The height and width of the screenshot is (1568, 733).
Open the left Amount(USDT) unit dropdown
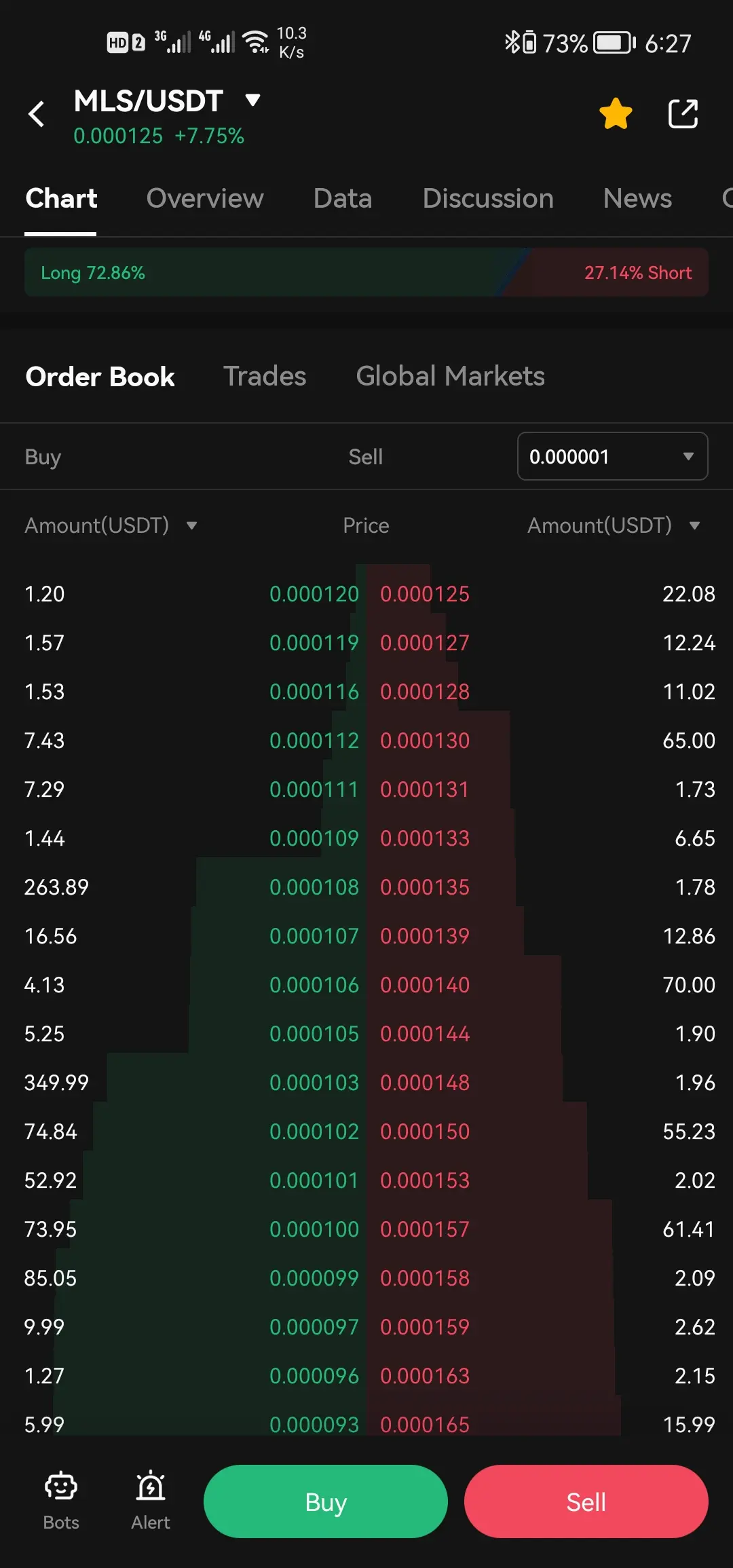click(192, 525)
